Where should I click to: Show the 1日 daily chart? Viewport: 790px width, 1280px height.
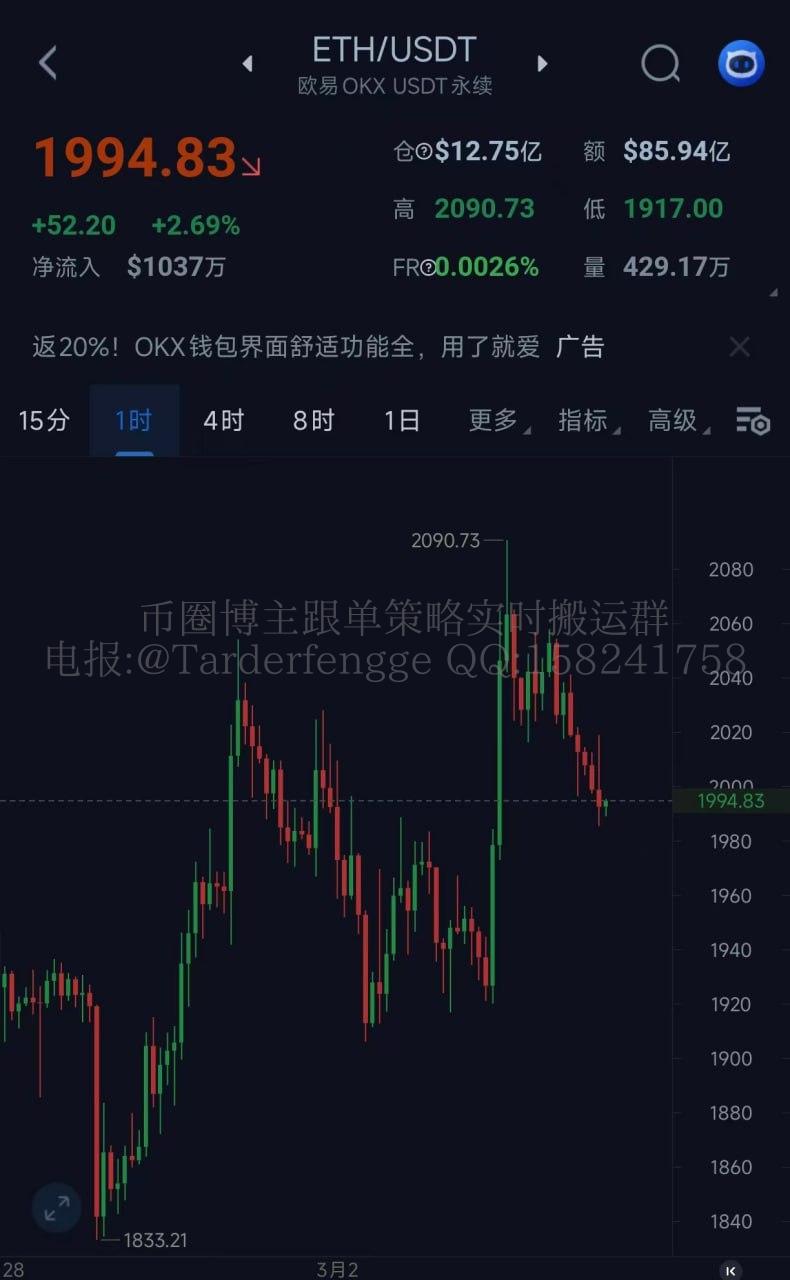click(402, 420)
